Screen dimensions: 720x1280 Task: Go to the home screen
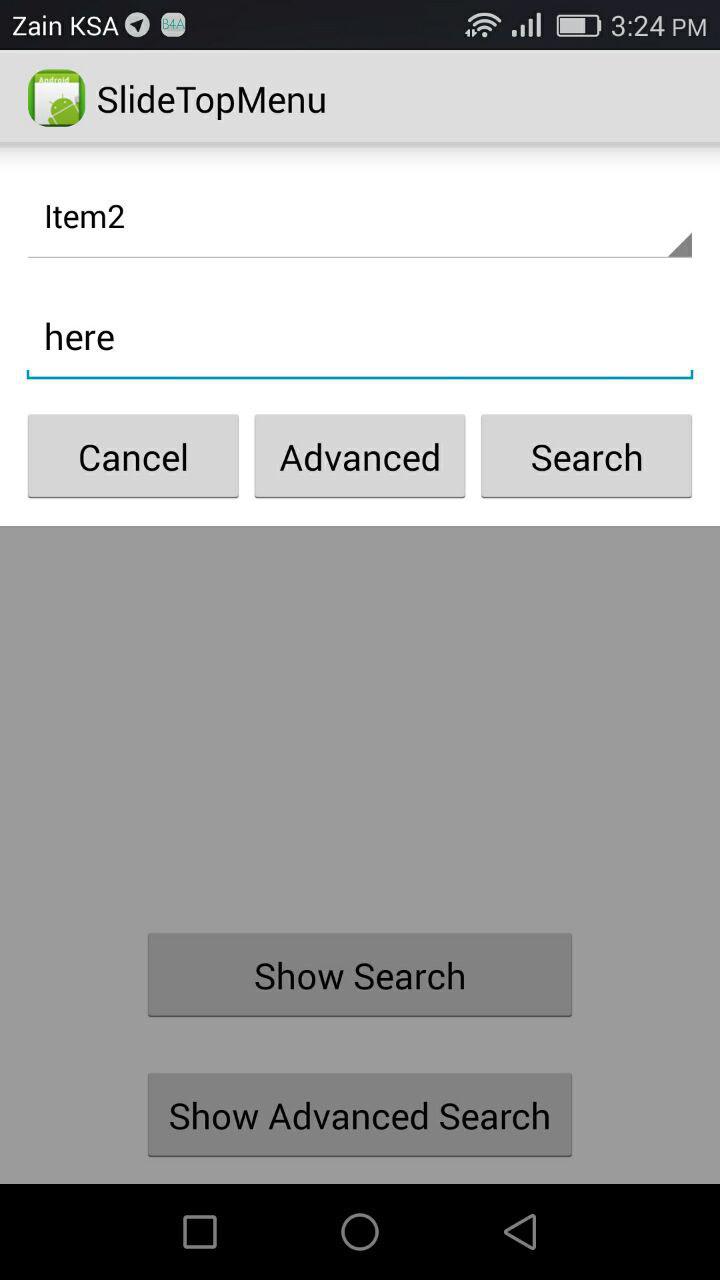(359, 1232)
